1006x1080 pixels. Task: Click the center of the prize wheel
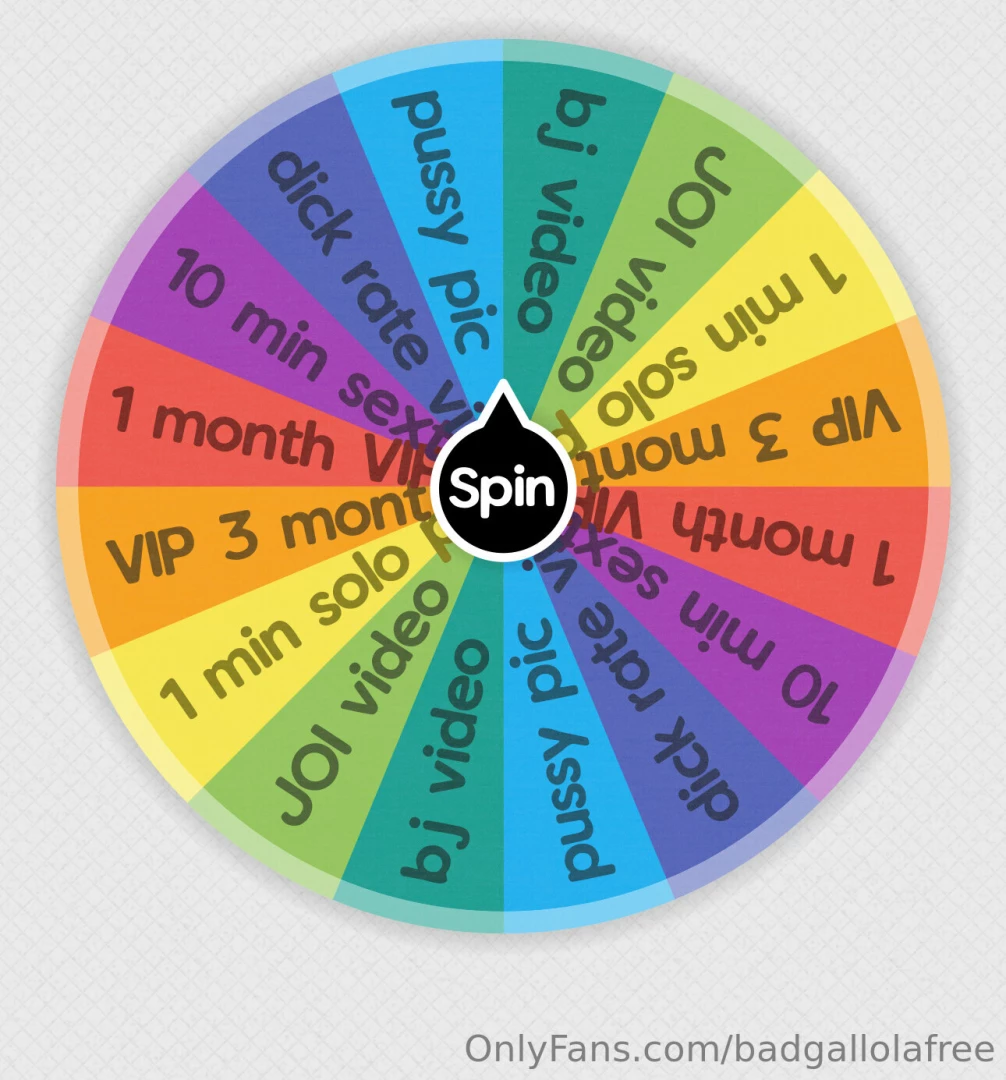point(503,487)
